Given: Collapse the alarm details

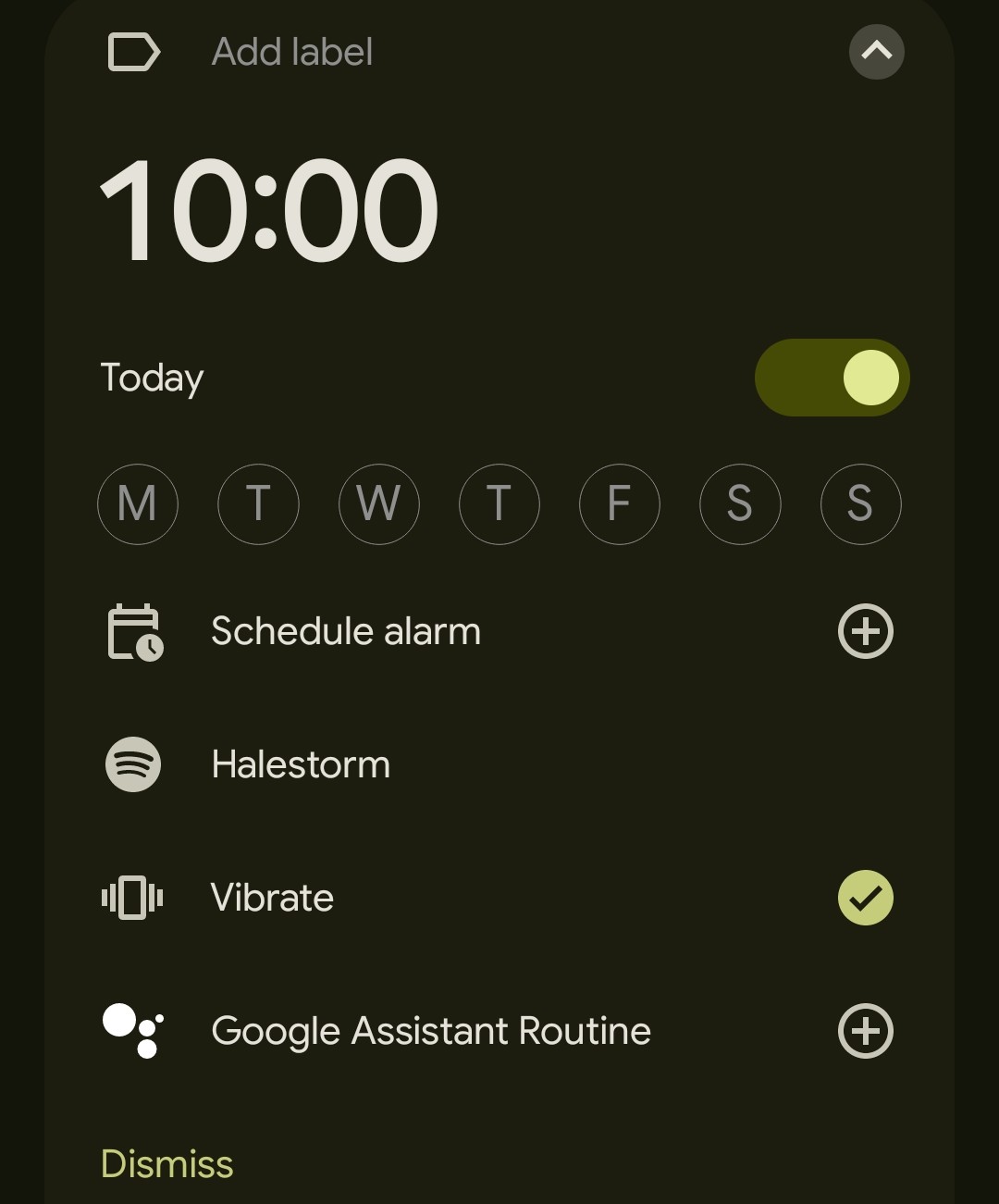Looking at the screenshot, I should 876,52.
